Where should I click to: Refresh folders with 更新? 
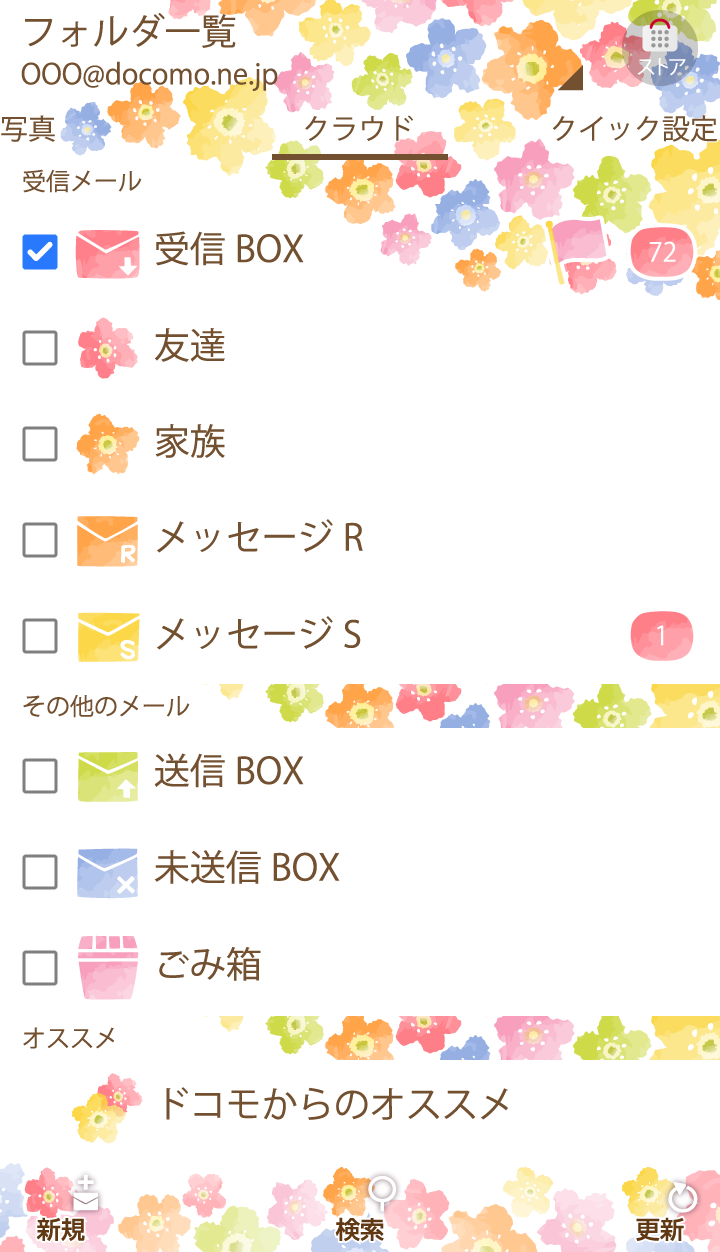click(659, 1213)
